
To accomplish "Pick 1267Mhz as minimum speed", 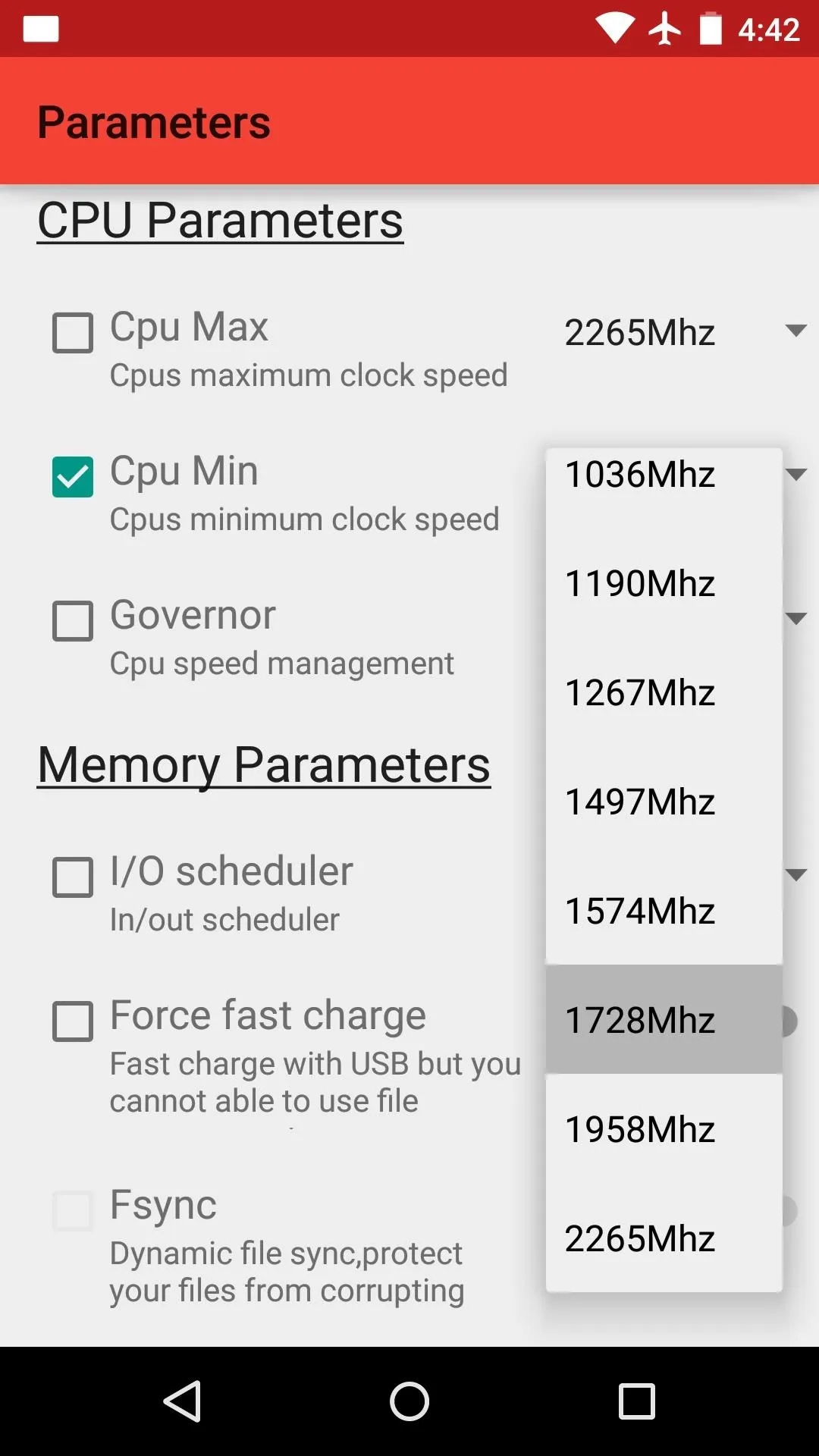I will (x=664, y=692).
